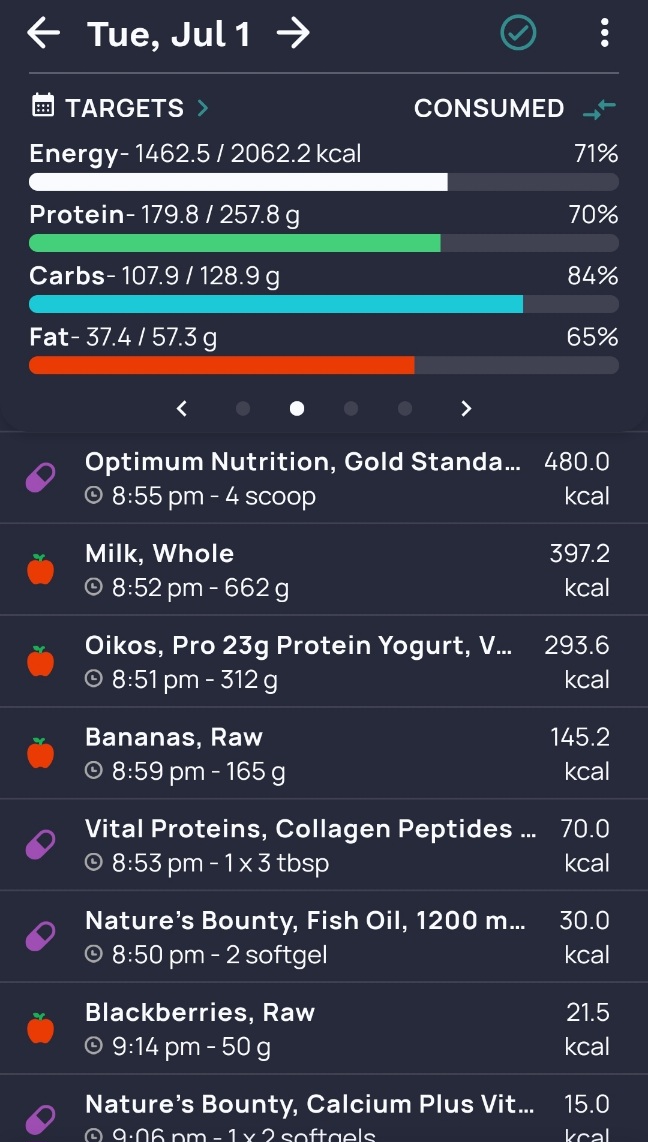Screen dimensions: 648x1142
Task: Go to the next day arrow
Action: [x=293, y=34]
